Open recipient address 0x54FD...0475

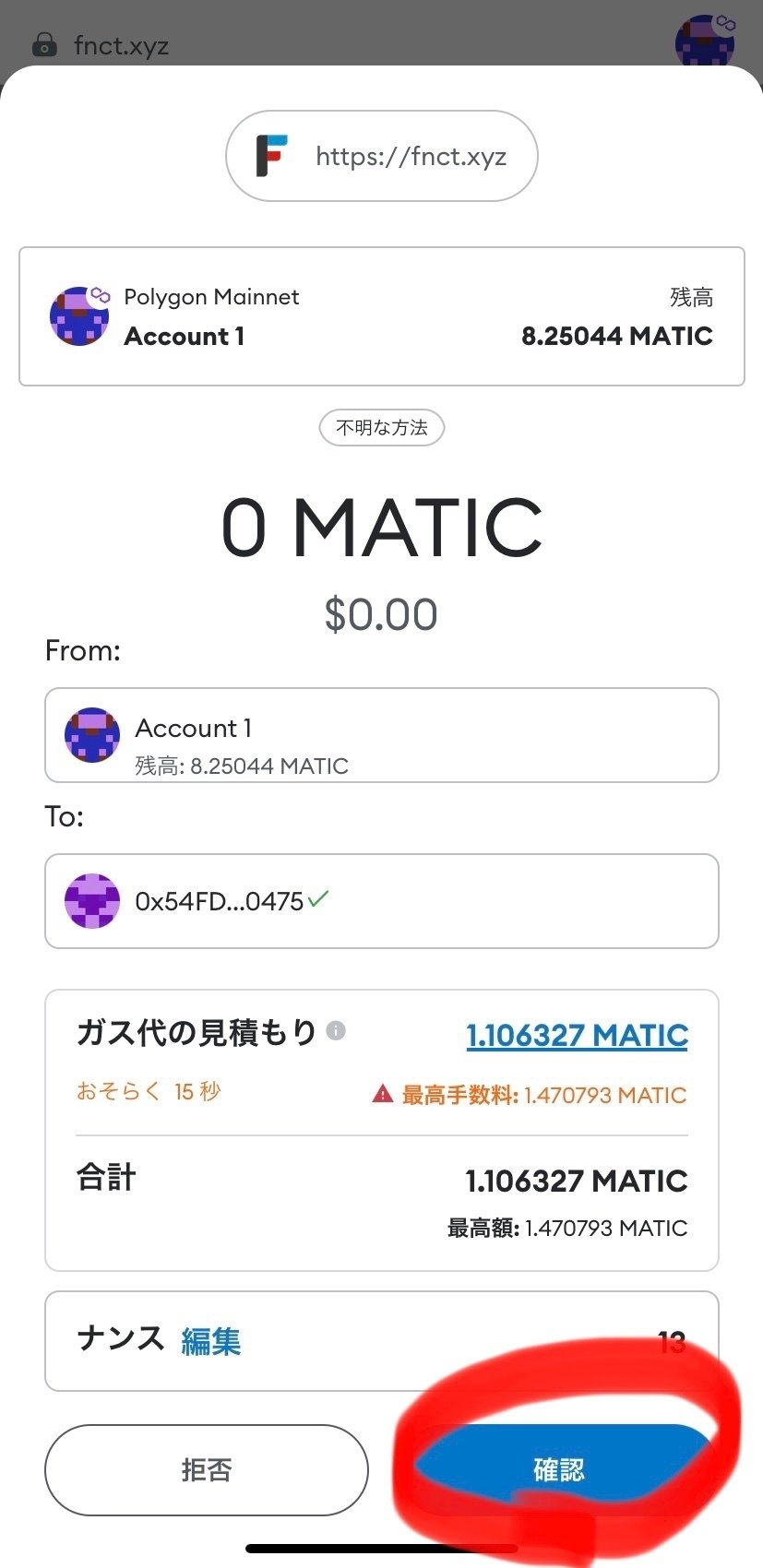382,901
